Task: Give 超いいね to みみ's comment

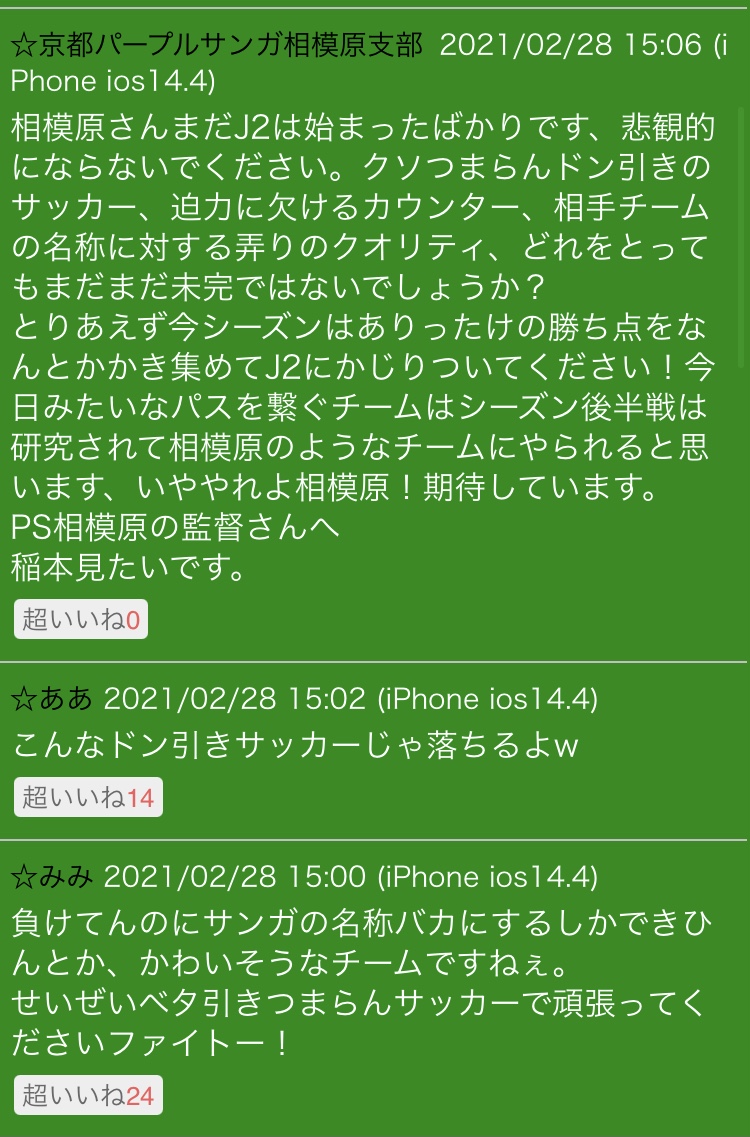Action: tap(87, 1096)
